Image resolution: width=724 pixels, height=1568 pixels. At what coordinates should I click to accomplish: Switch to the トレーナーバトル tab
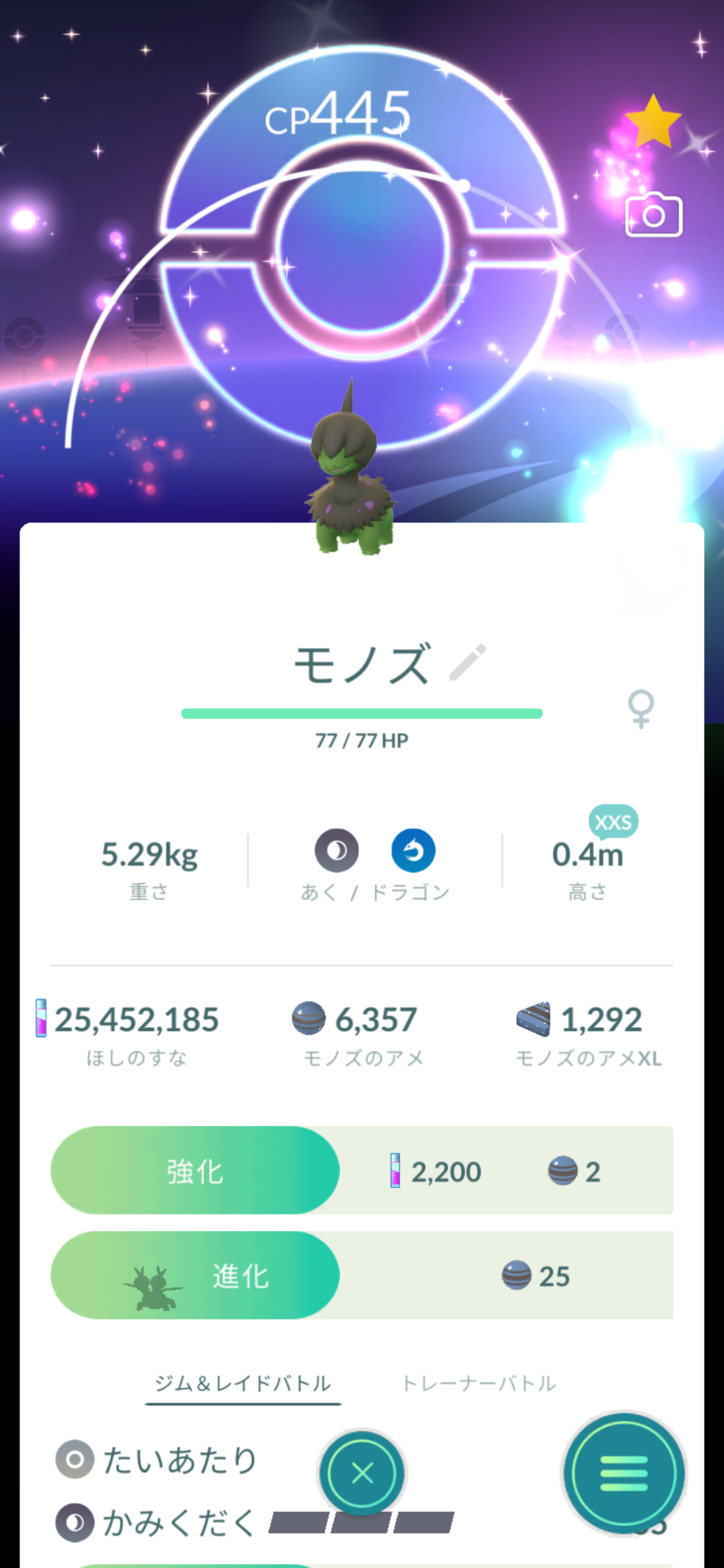pos(479,1383)
